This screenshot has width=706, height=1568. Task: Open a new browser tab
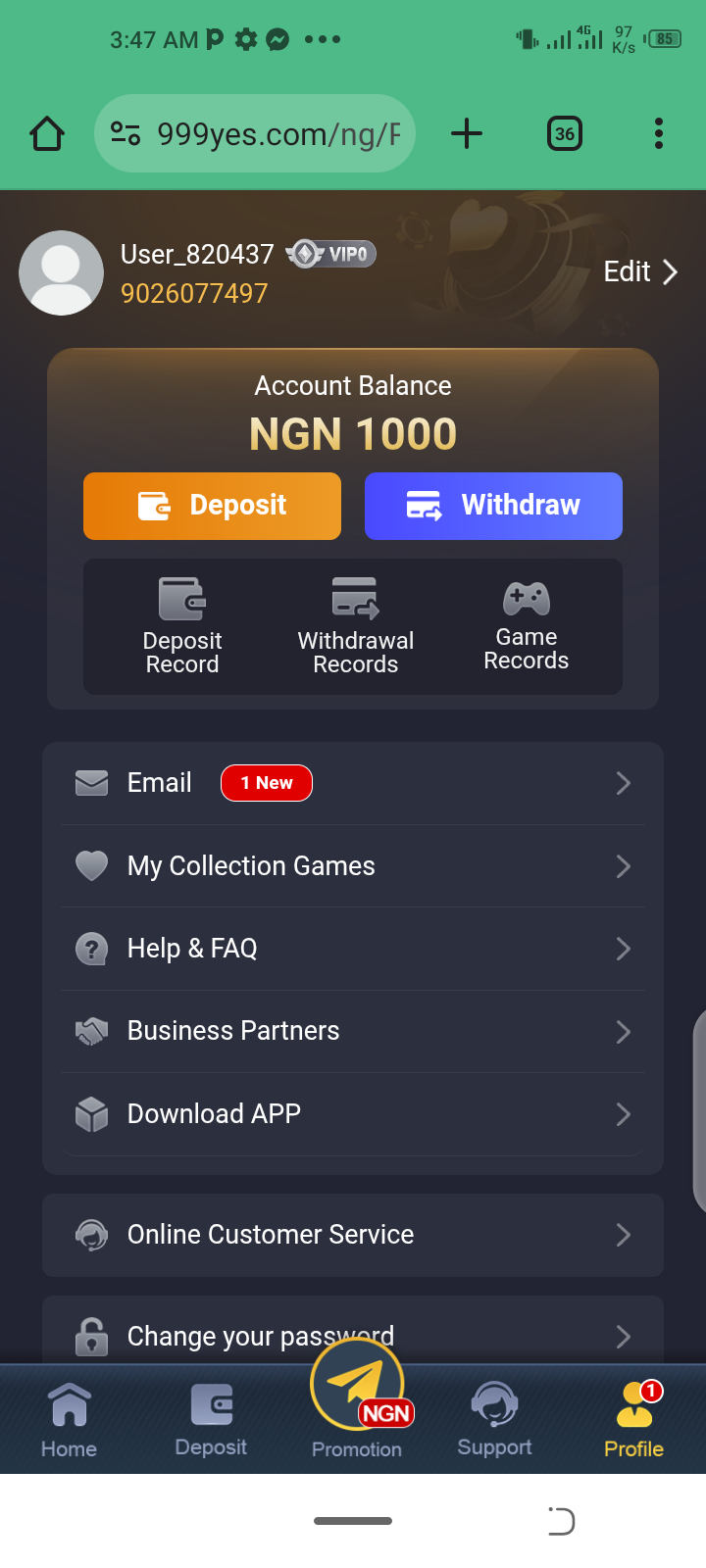pyautogui.click(x=467, y=133)
